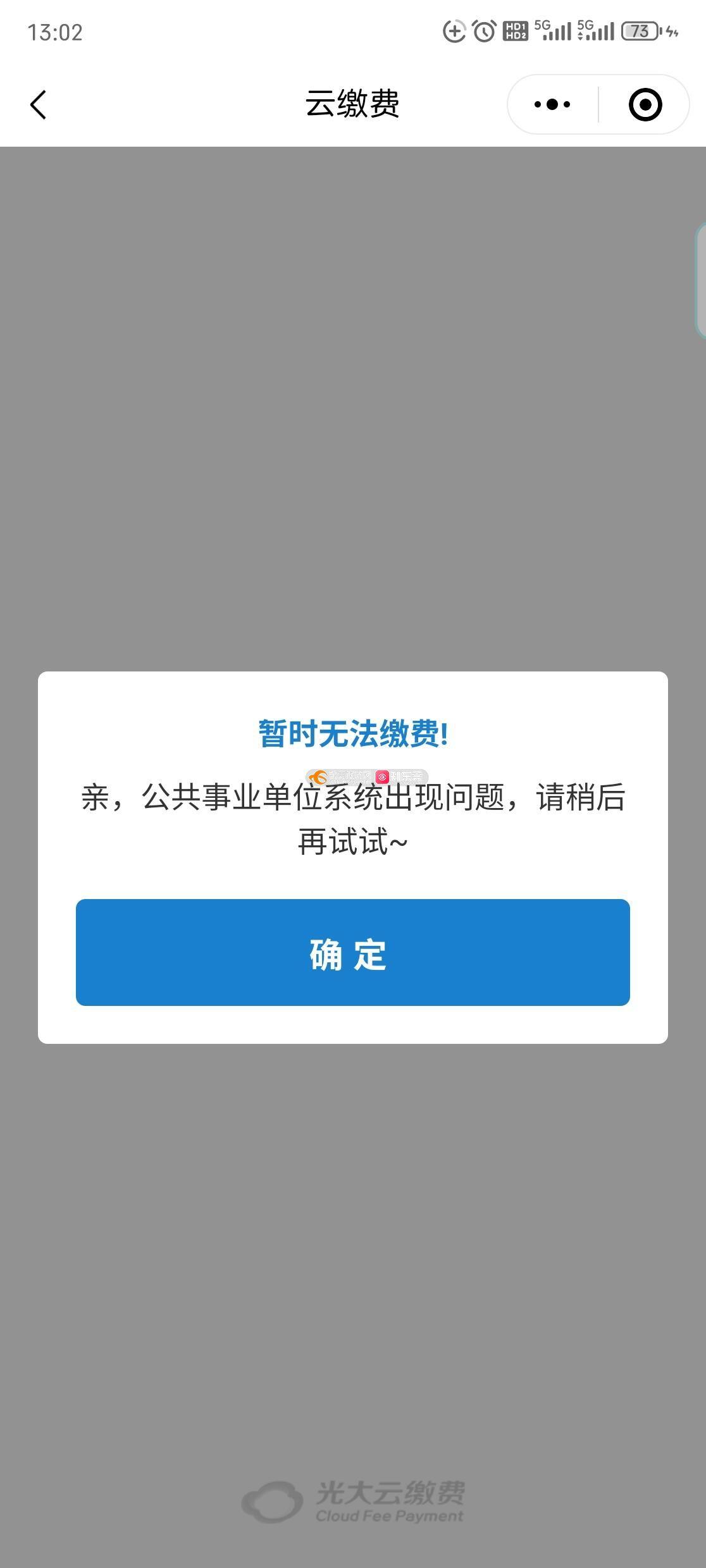Viewport: 706px width, 1568px height.
Task: Confirm the dialog with 确定 button
Action: point(352,952)
